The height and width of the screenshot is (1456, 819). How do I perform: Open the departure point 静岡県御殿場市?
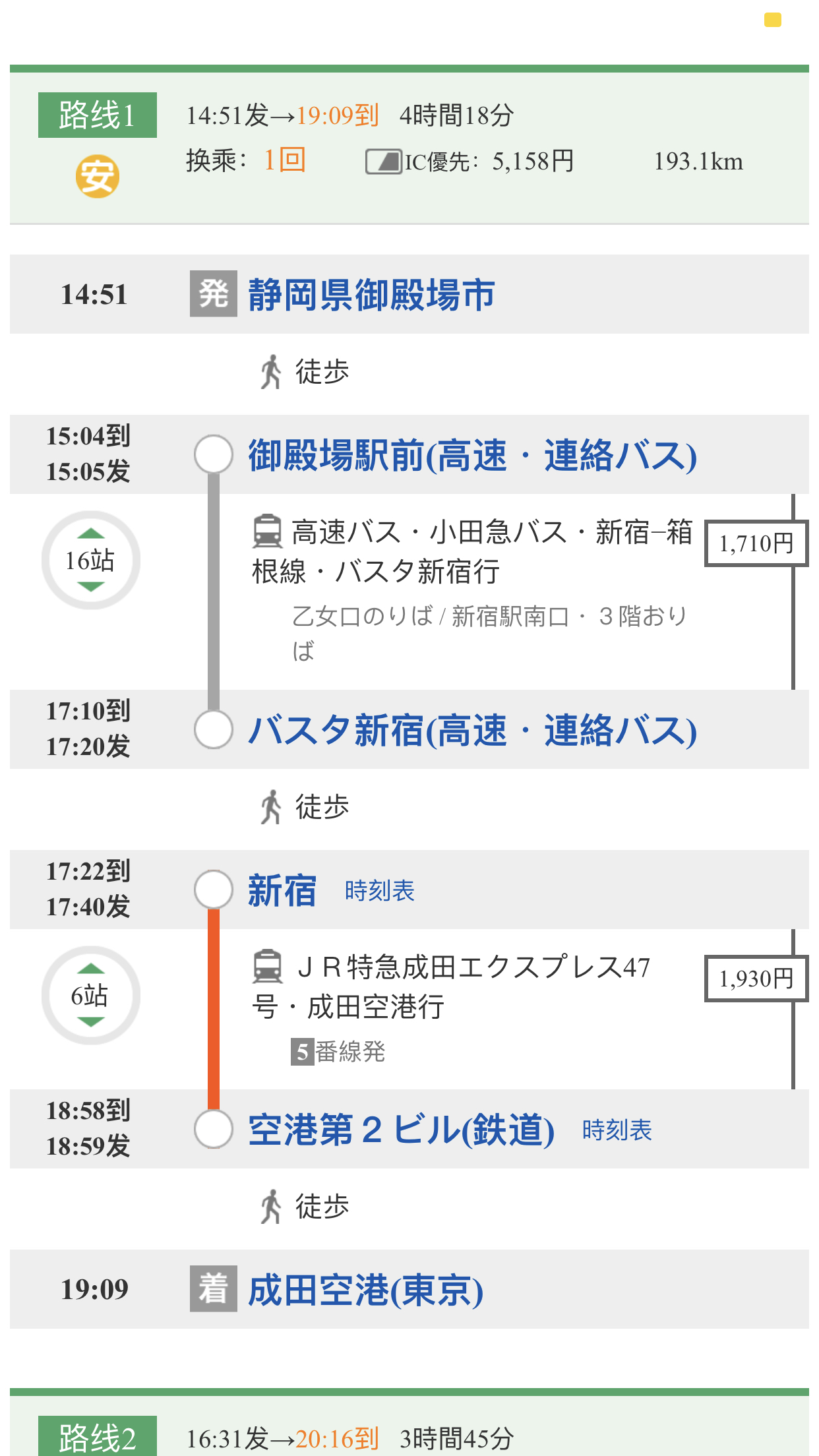click(x=371, y=295)
